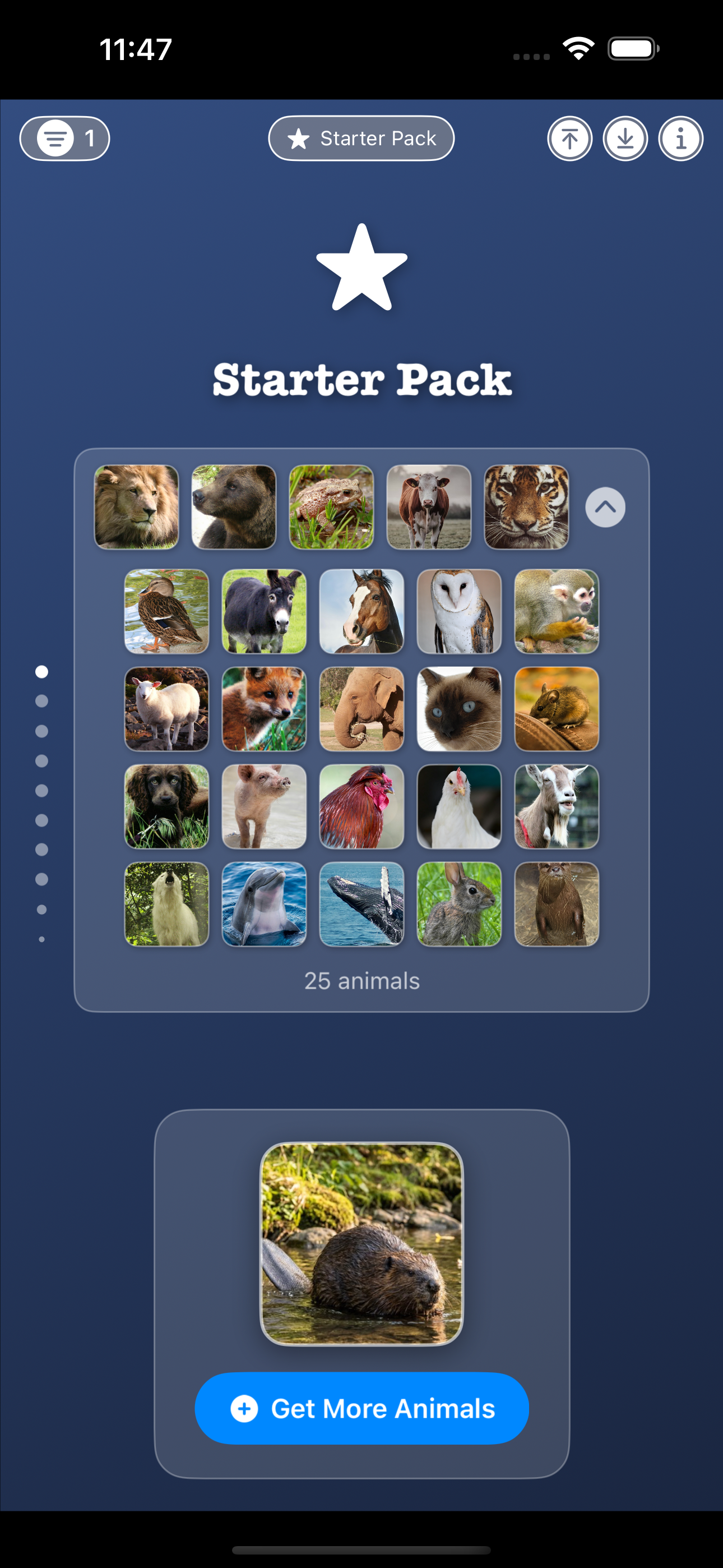Image resolution: width=723 pixels, height=1568 pixels.
Task: Tap the large beaver picture
Action: point(361,1243)
